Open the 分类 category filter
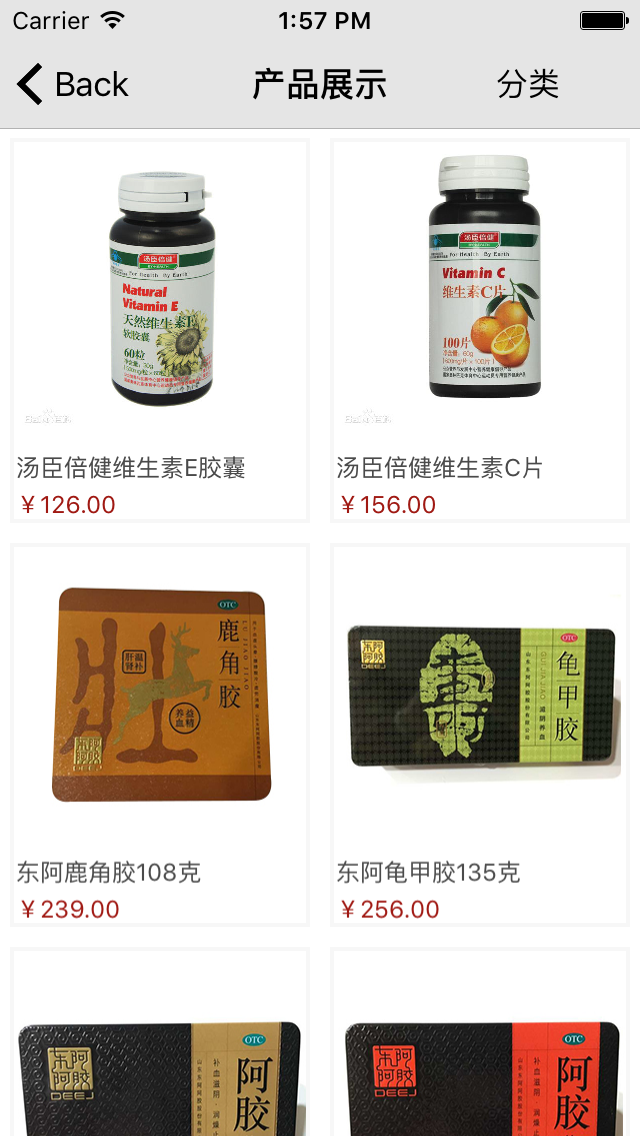 (527, 85)
